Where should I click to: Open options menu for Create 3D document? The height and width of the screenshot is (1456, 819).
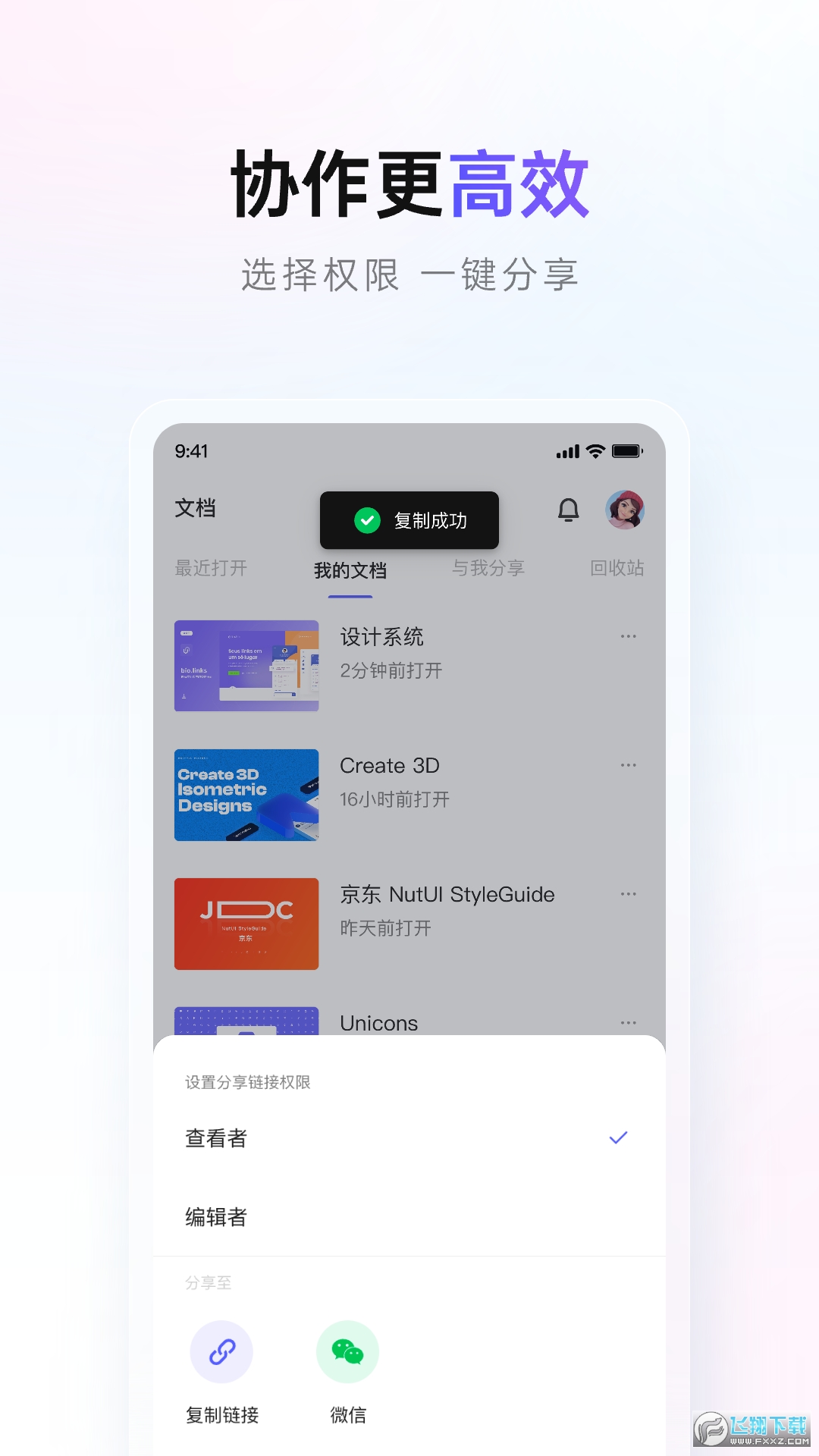click(628, 765)
